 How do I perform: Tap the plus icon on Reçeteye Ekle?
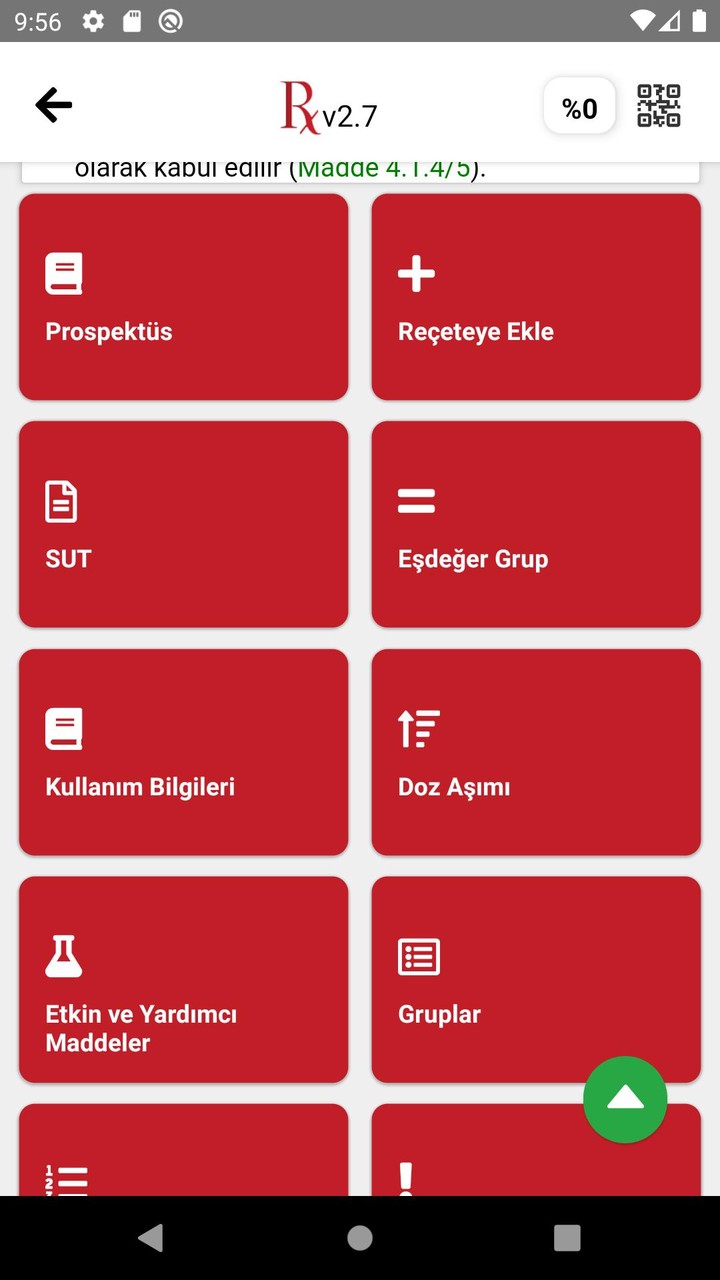416,272
